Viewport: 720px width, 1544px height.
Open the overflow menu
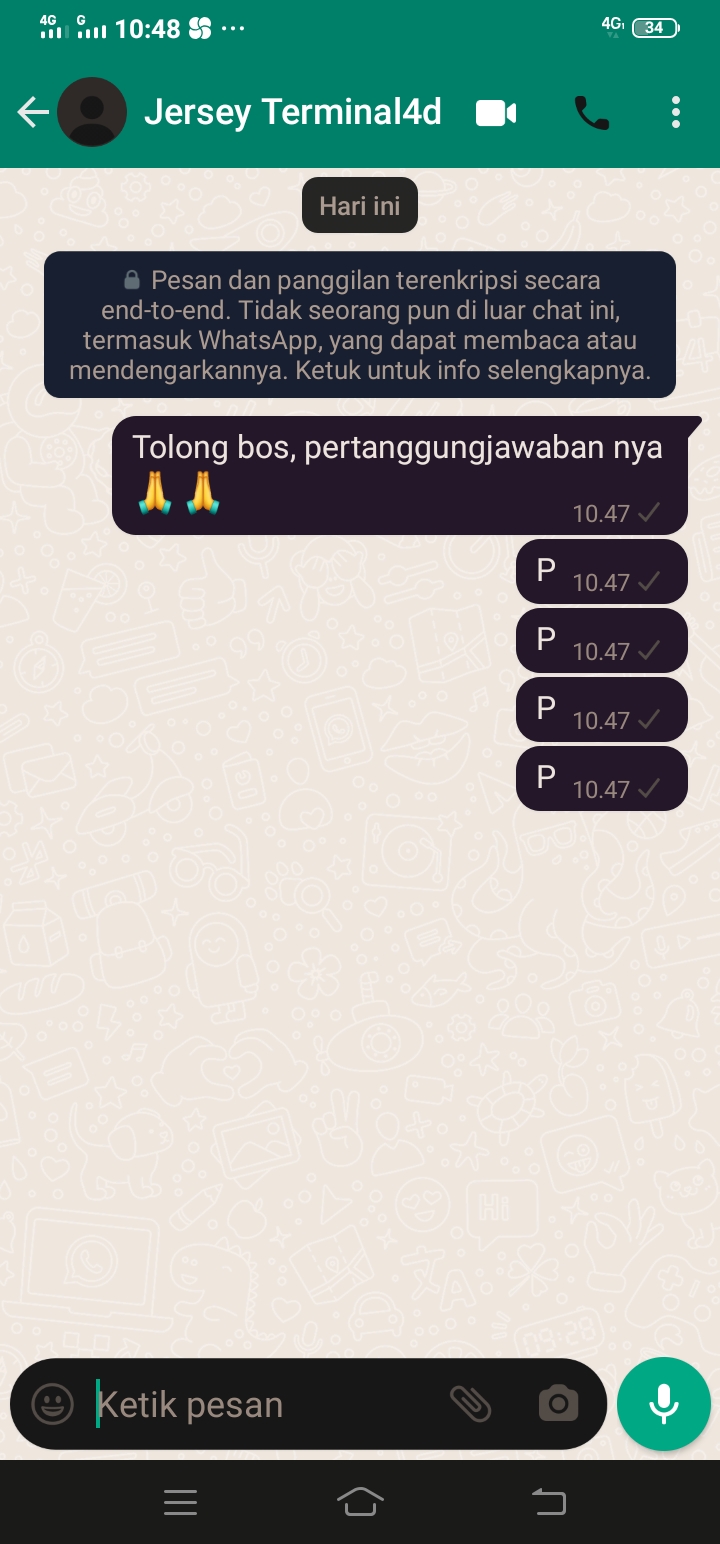(676, 113)
